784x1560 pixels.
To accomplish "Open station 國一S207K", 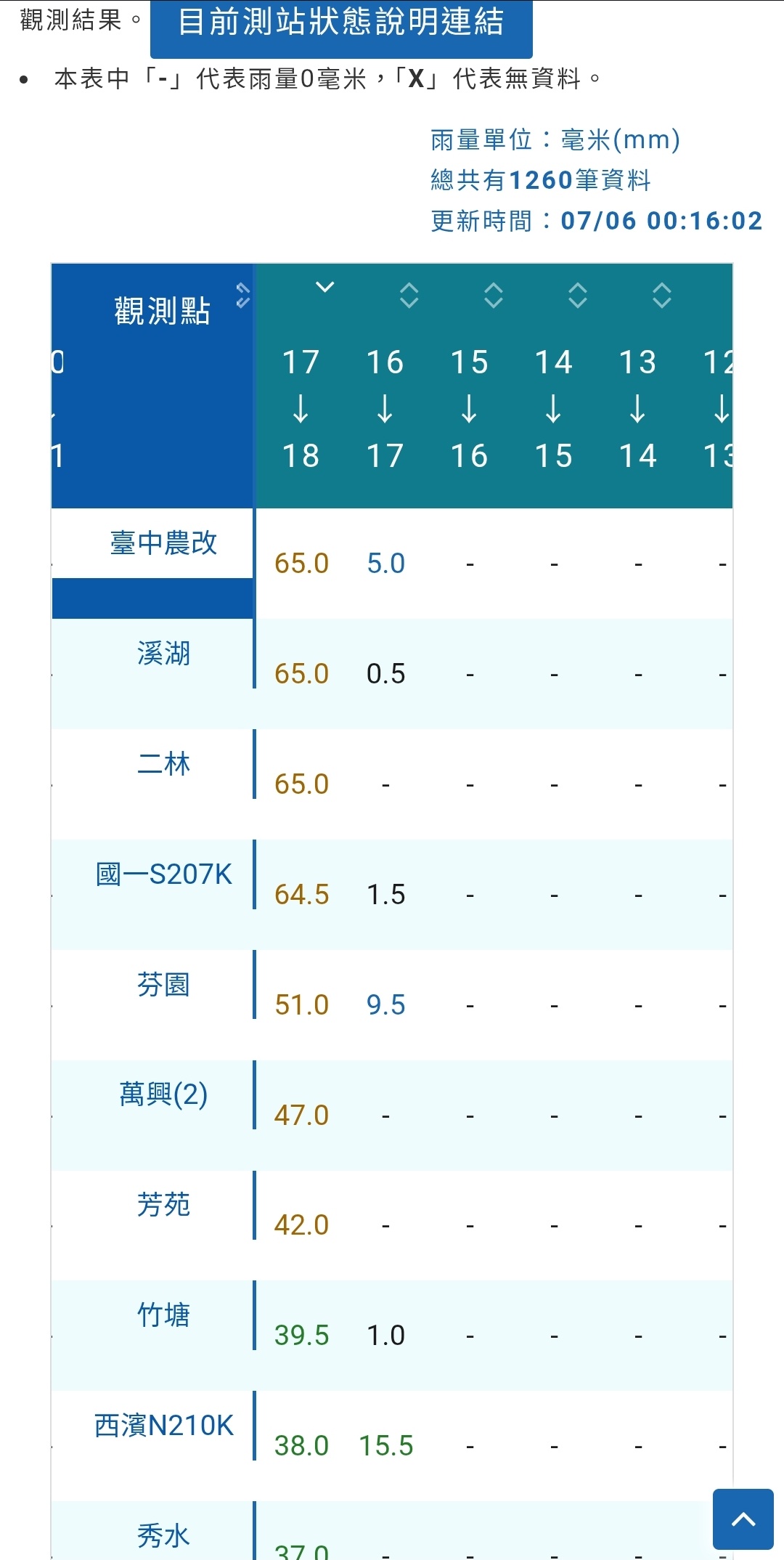I will 163,874.
